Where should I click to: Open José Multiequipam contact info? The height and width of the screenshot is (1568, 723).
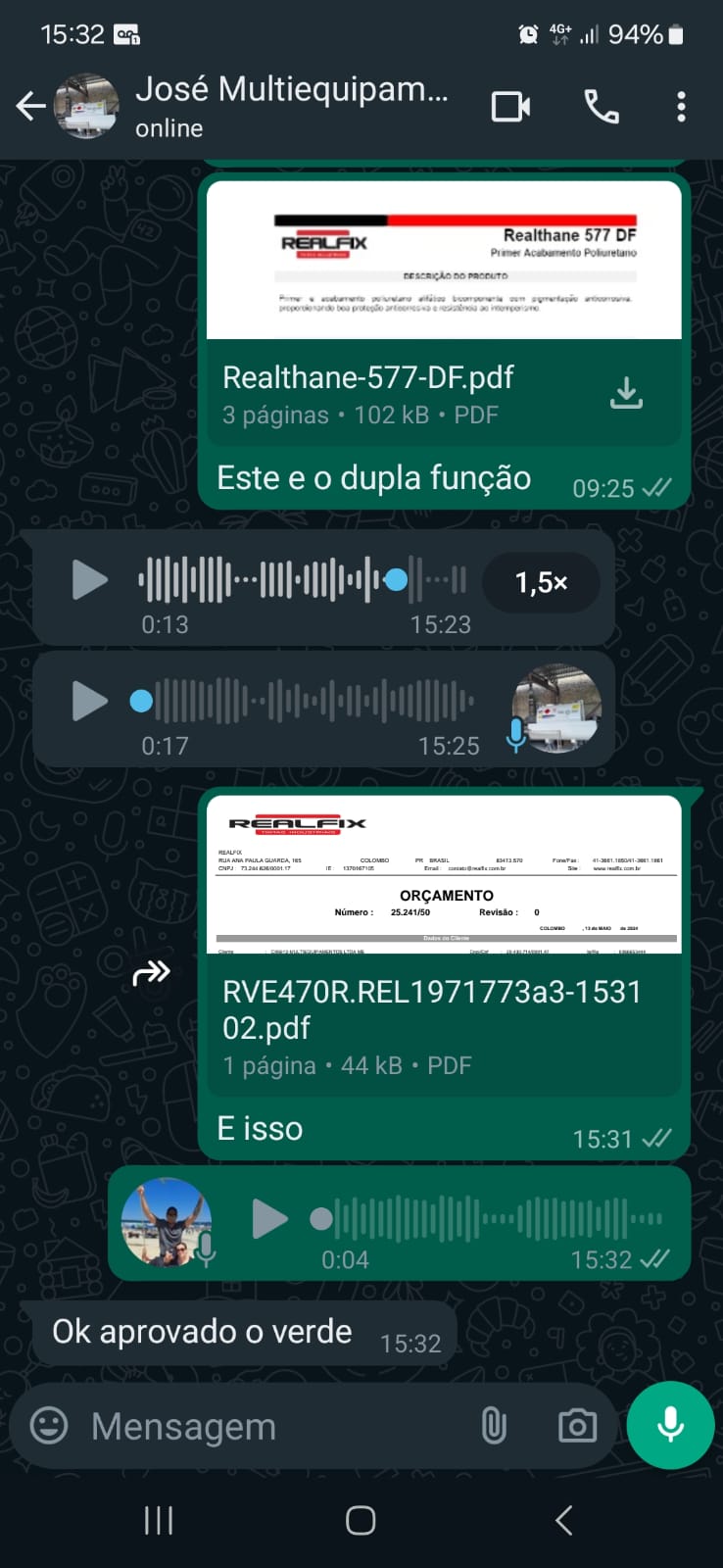pos(292,106)
